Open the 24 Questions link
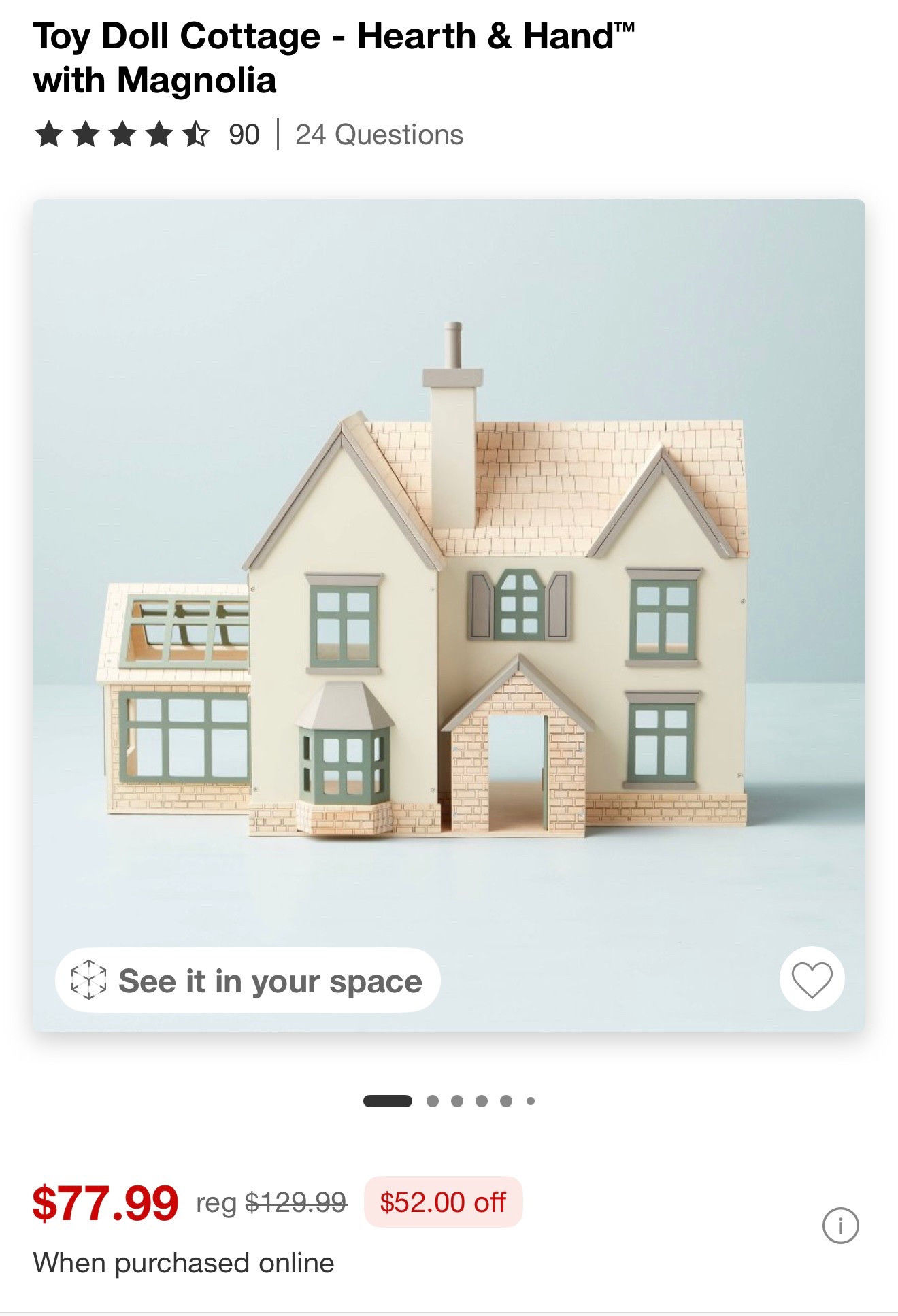This screenshot has height=1316, width=898. 379,135
